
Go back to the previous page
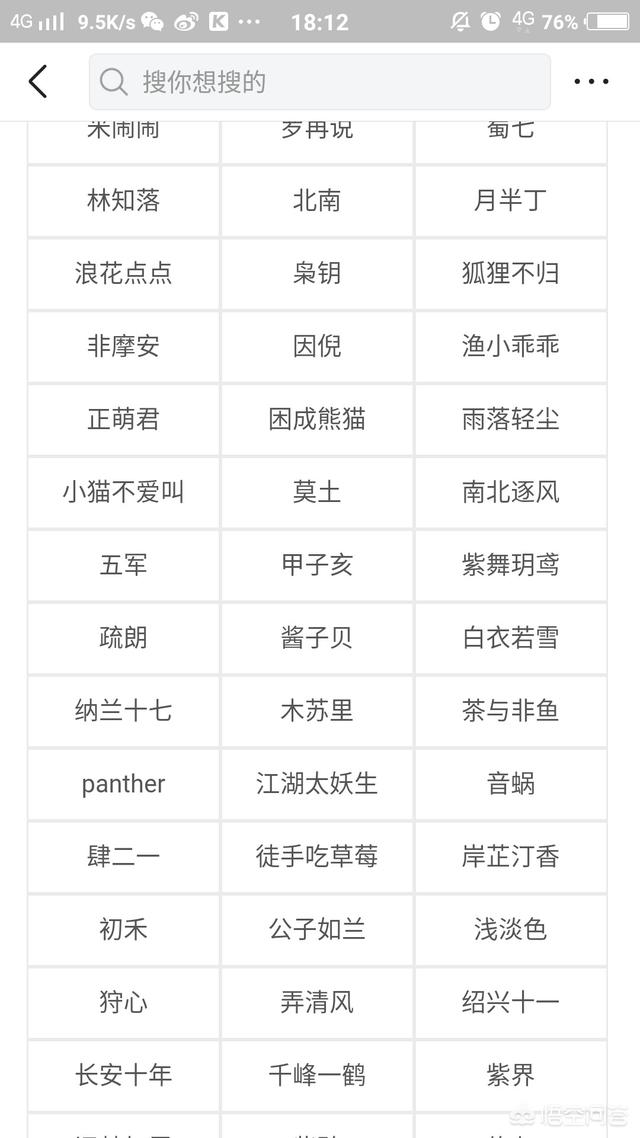[38, 82]
